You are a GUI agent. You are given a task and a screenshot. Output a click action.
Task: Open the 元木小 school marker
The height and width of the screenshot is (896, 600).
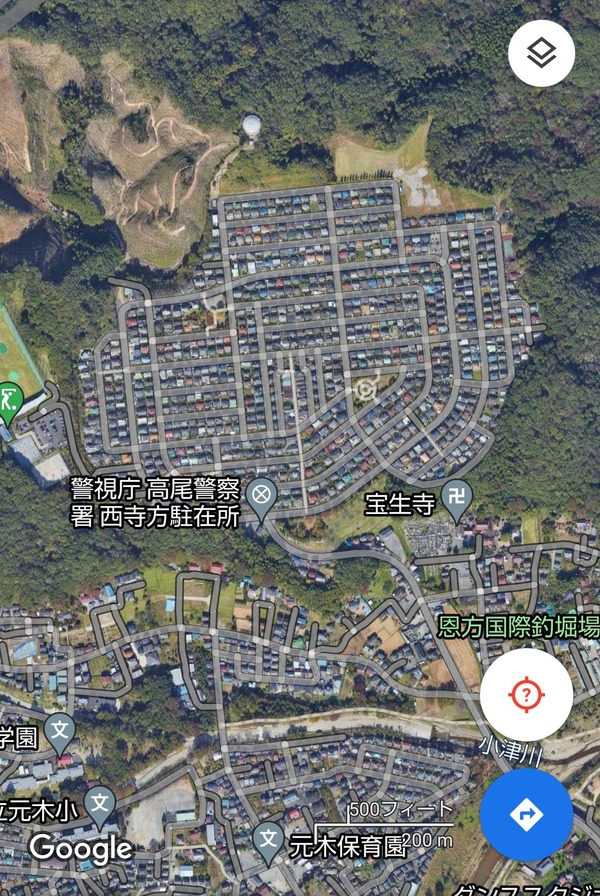click(99, 803)
